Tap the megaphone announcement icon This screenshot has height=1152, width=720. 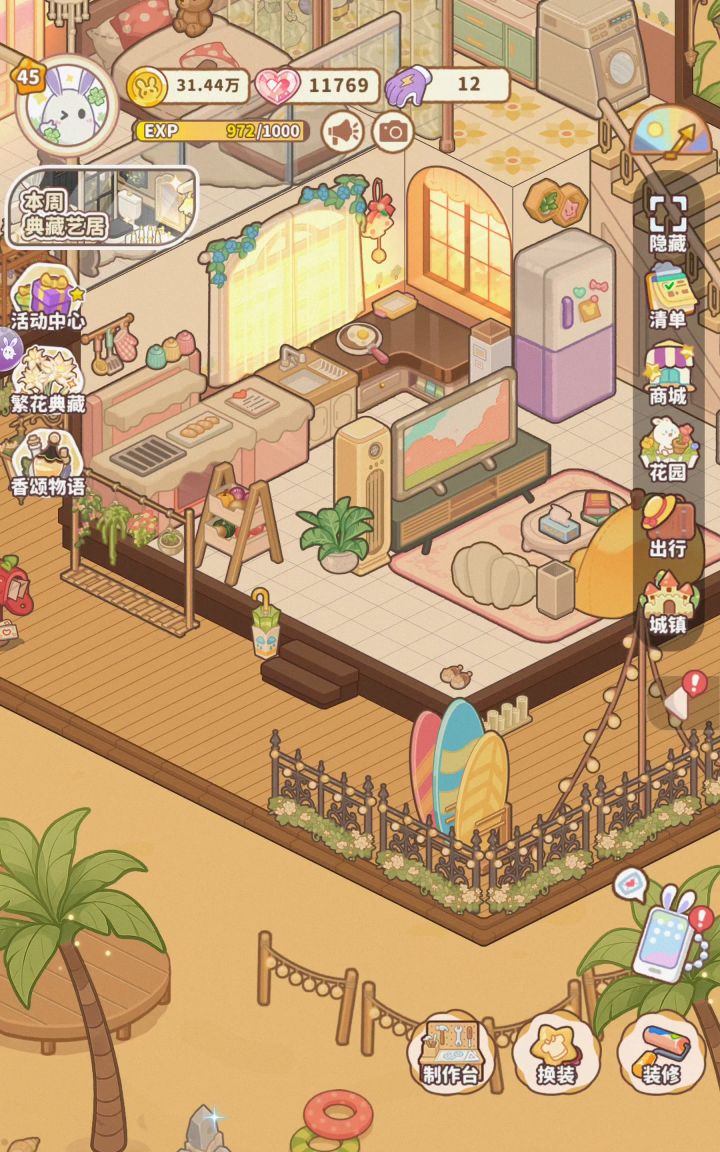tap(342, 132)
